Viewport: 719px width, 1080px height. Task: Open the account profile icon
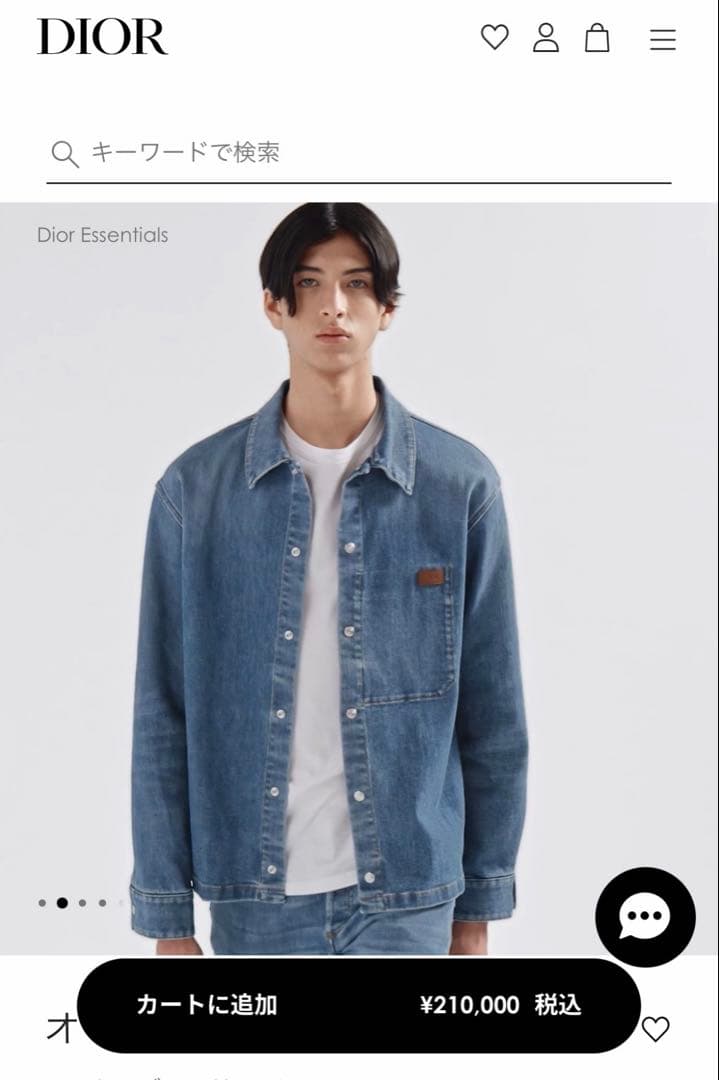tap(546, 38)
